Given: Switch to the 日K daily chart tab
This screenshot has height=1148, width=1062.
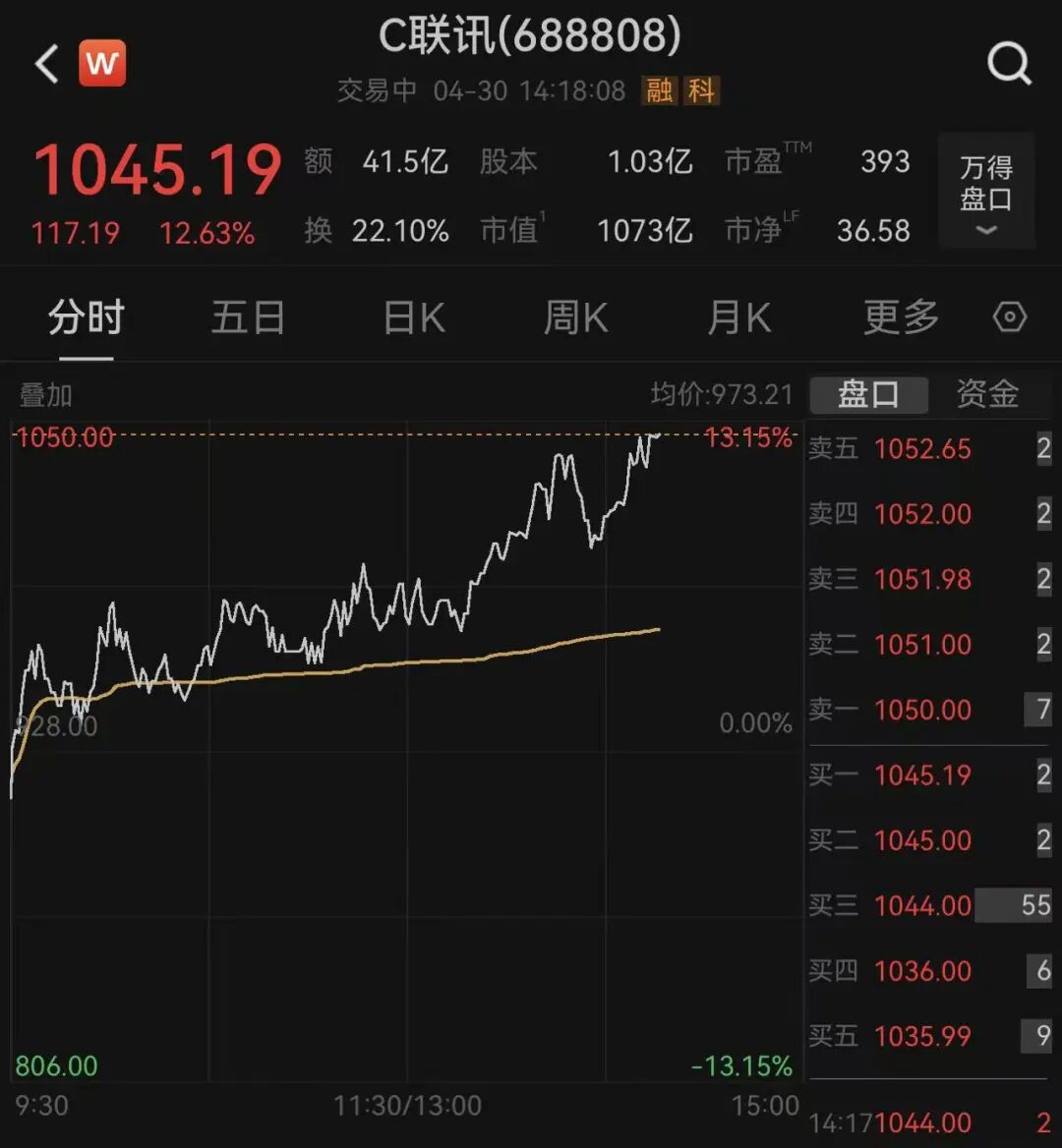Looking at the screenshot, I should coord(412,317).
